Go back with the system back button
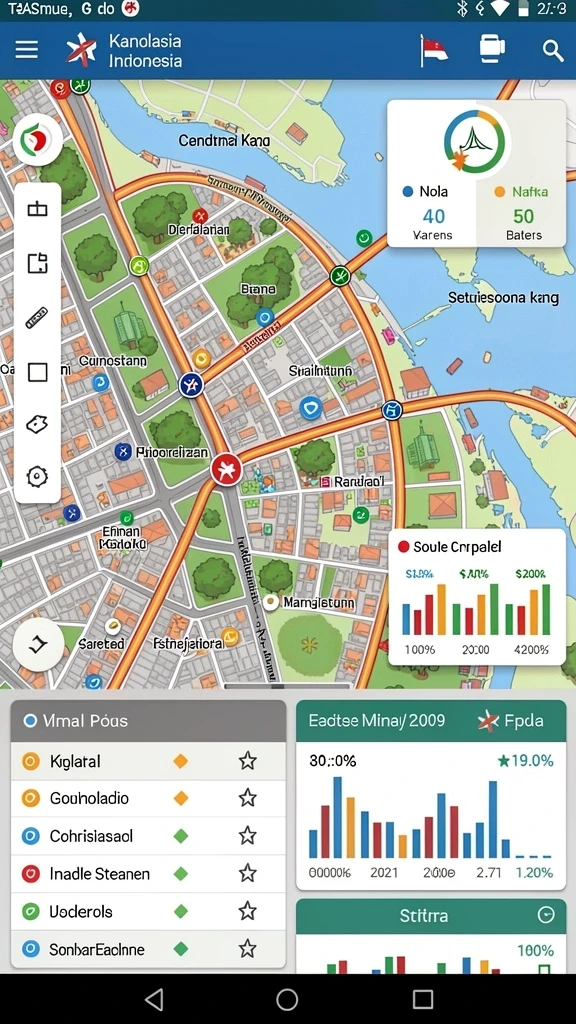The width and height of the screenshot is (576, 1024). [x=154, y=999]
